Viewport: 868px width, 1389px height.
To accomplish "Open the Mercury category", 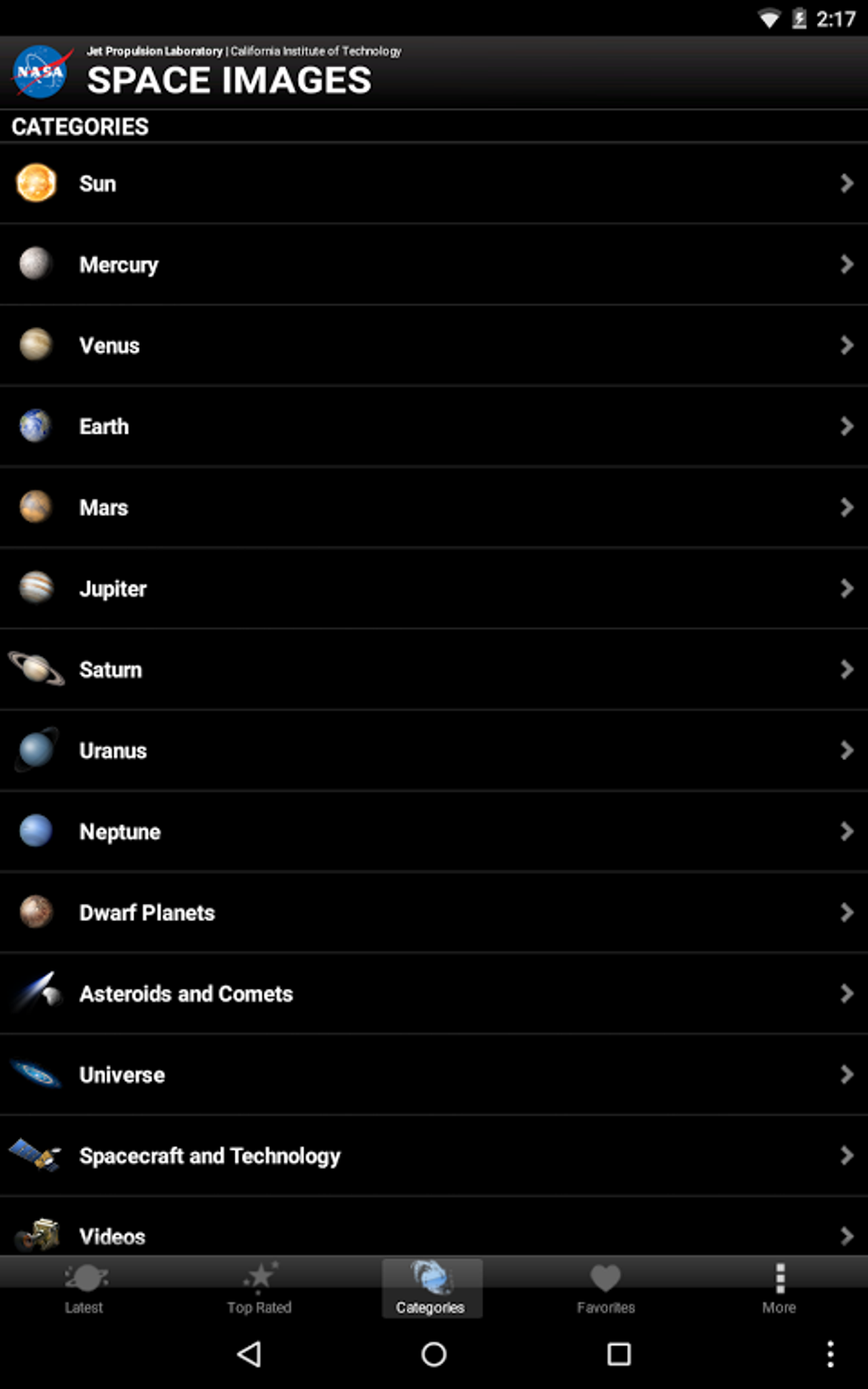I will pos(434,265).
